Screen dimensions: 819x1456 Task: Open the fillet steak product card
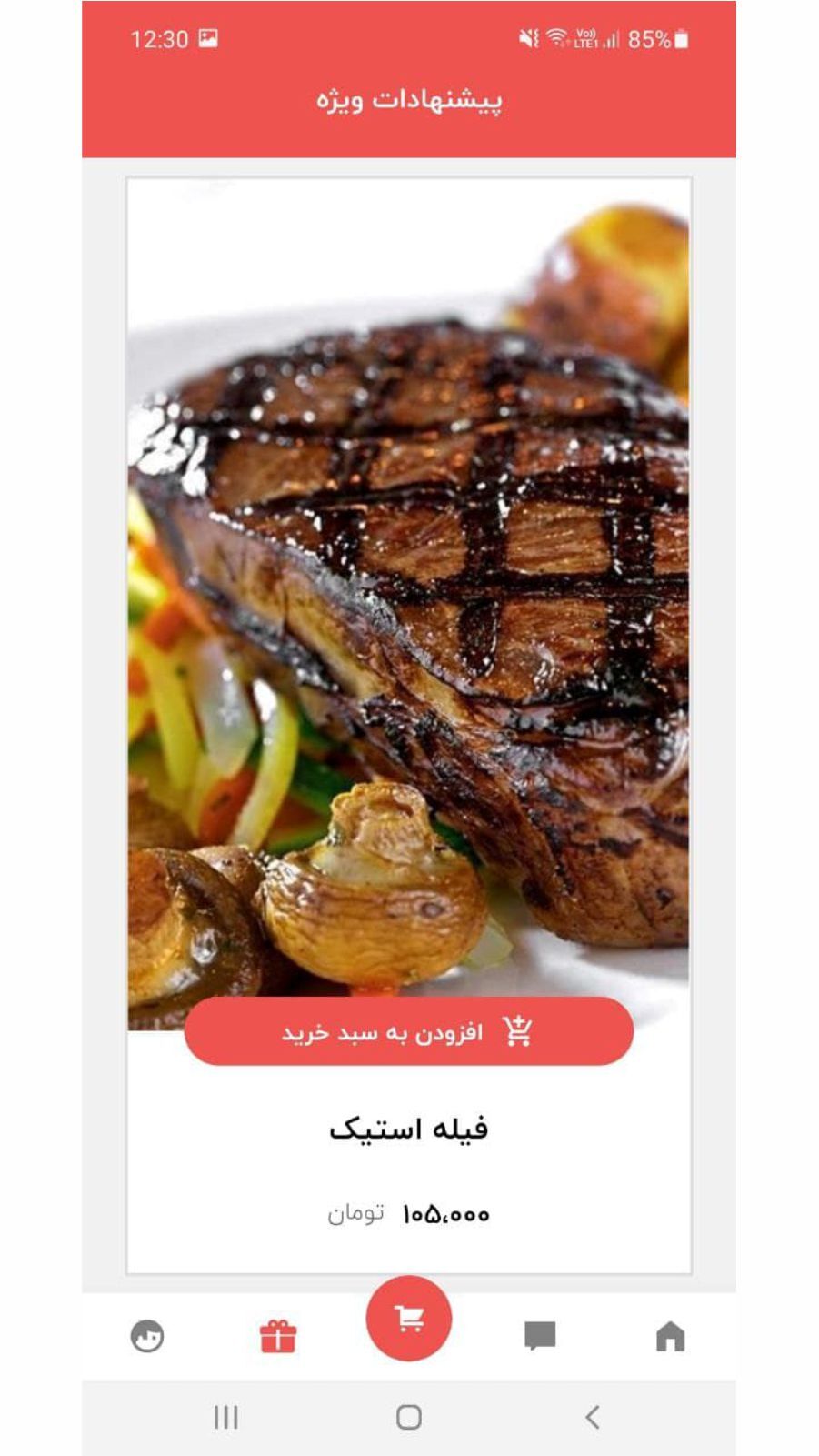coord(408,600)
